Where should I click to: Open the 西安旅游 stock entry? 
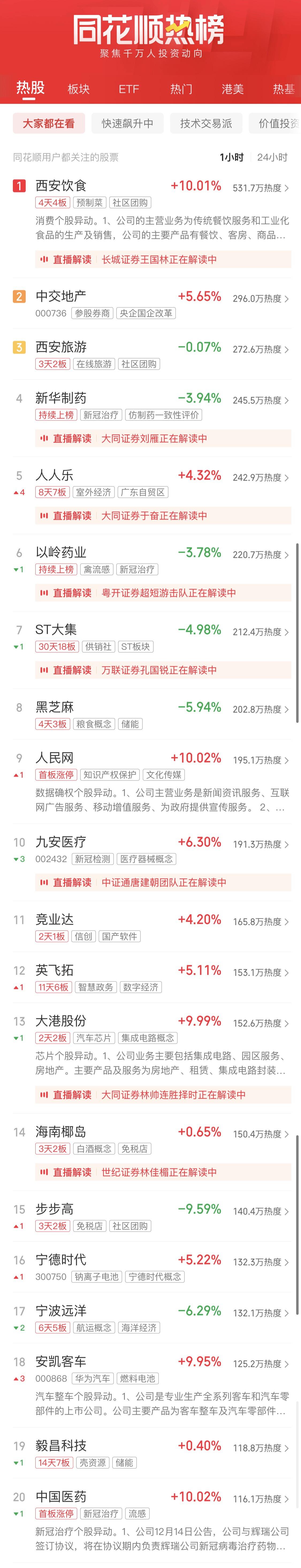(61, 347)
